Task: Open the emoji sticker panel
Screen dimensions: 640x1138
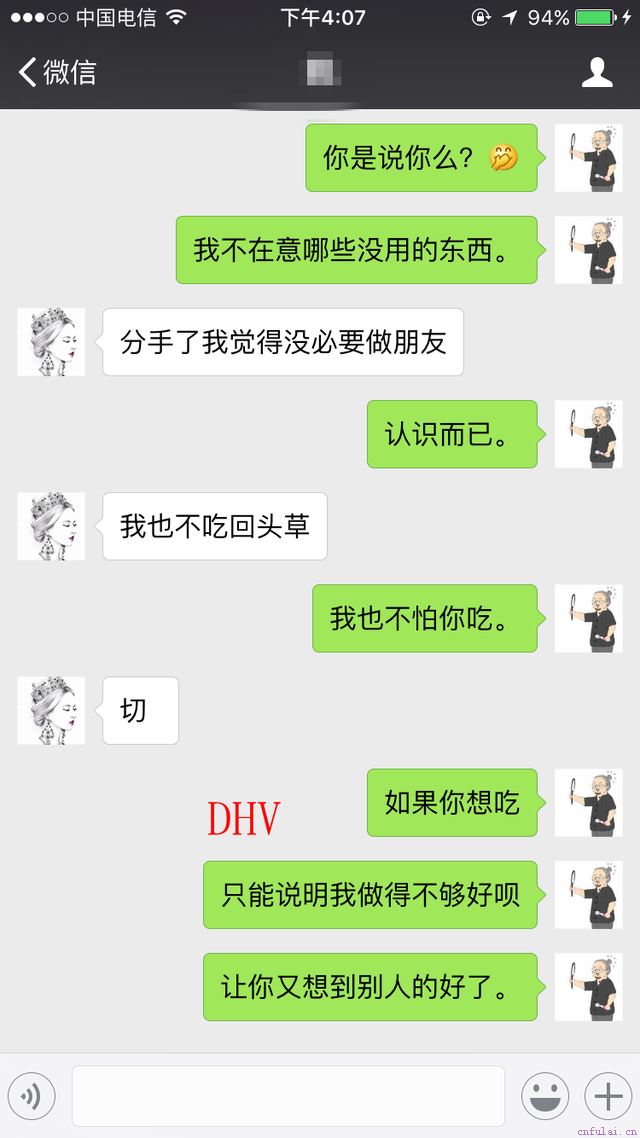Action: pyautogui.click(x=545, y=1097)
